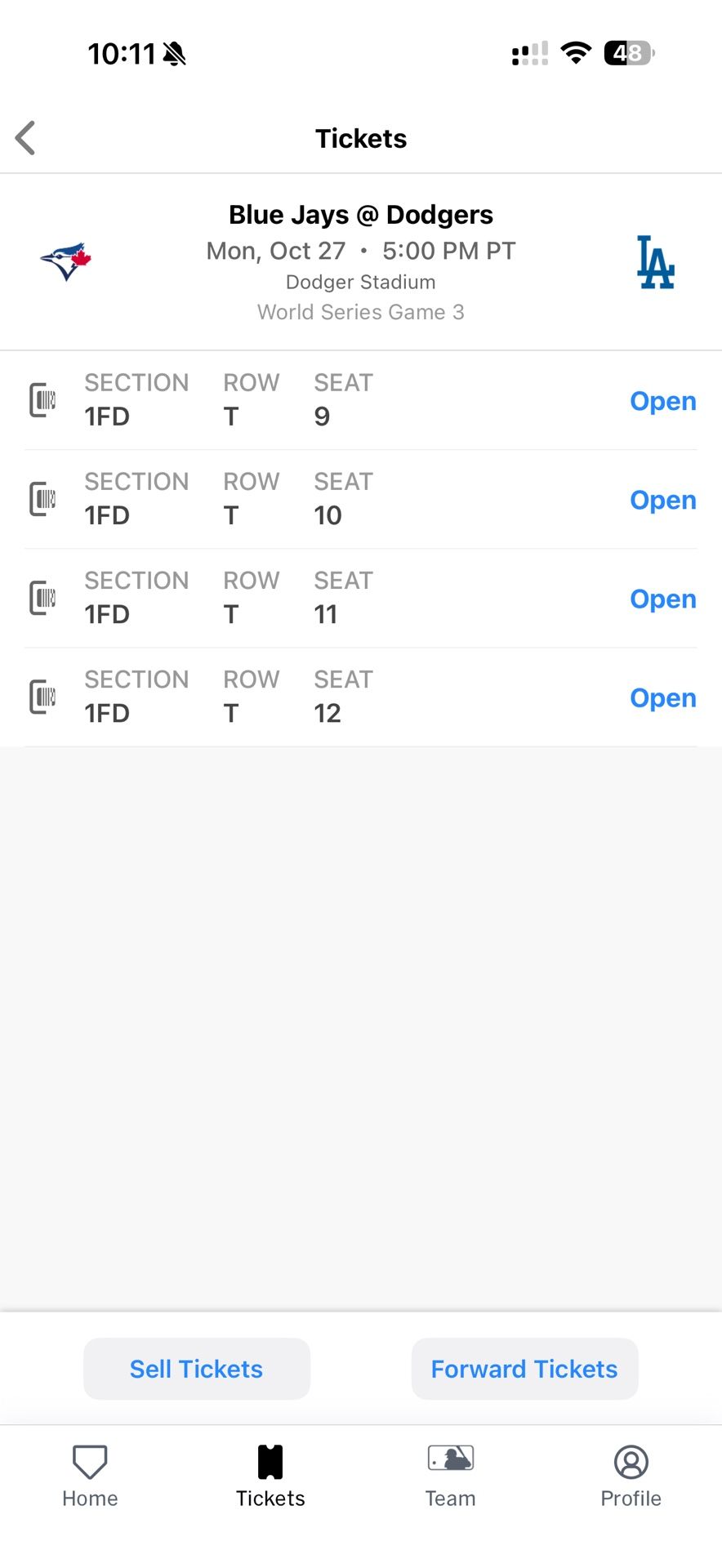Open the ticket for Section 1FD Seat 11

pyautogui.click(x=662, y=598)
